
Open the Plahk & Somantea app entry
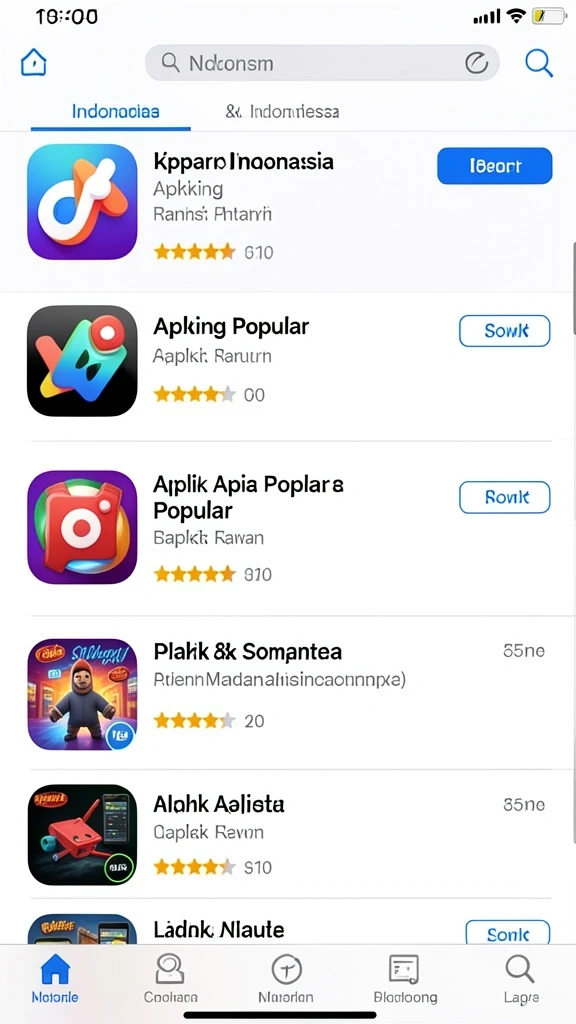tap(288, 694)
